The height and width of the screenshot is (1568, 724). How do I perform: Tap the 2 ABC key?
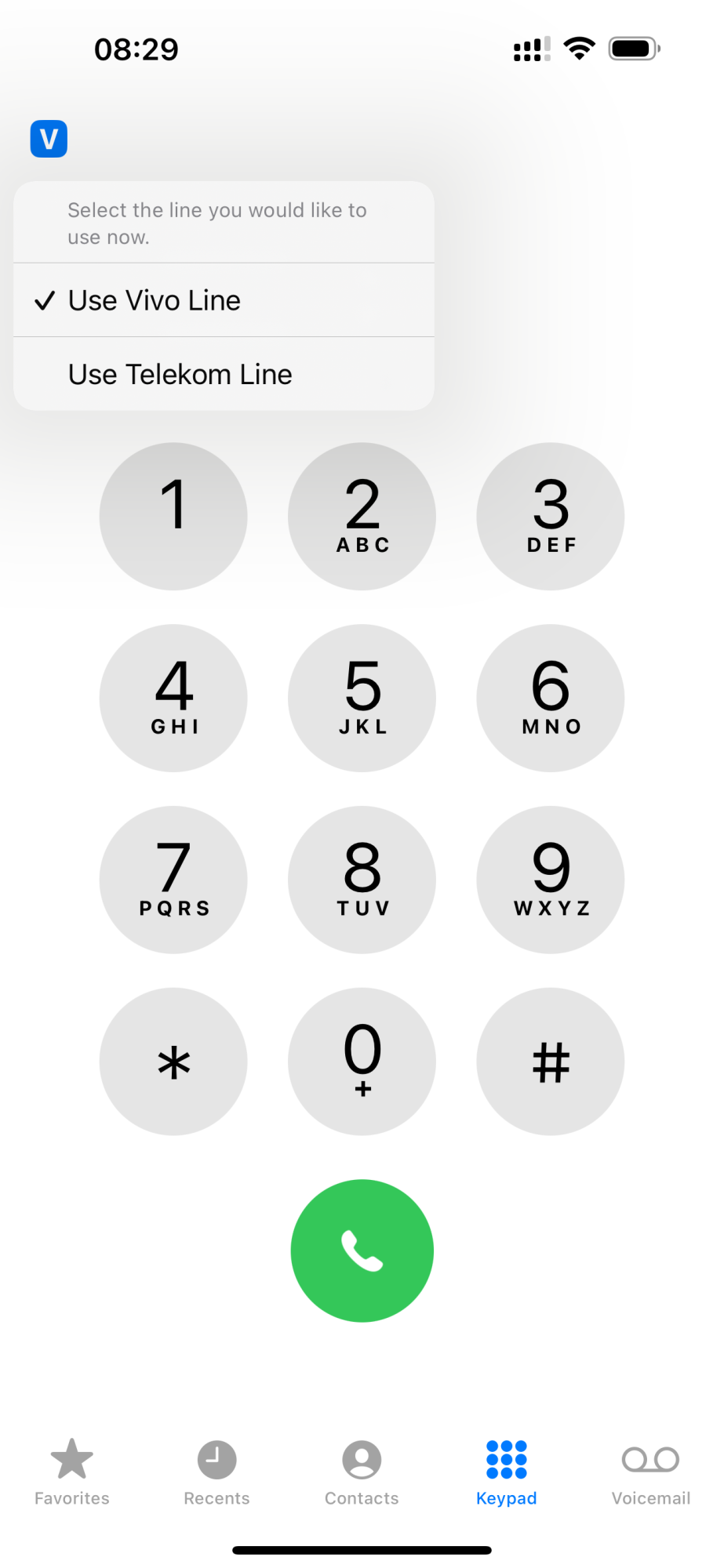(362, 517)
